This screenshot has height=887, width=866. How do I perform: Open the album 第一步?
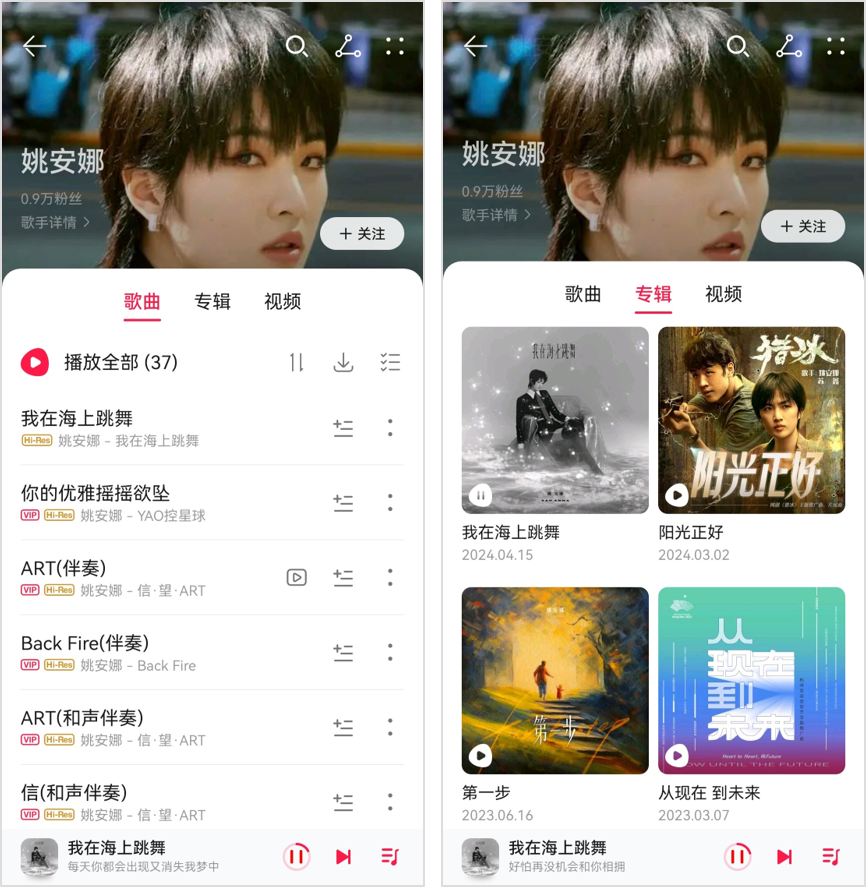tap(555, 680)
